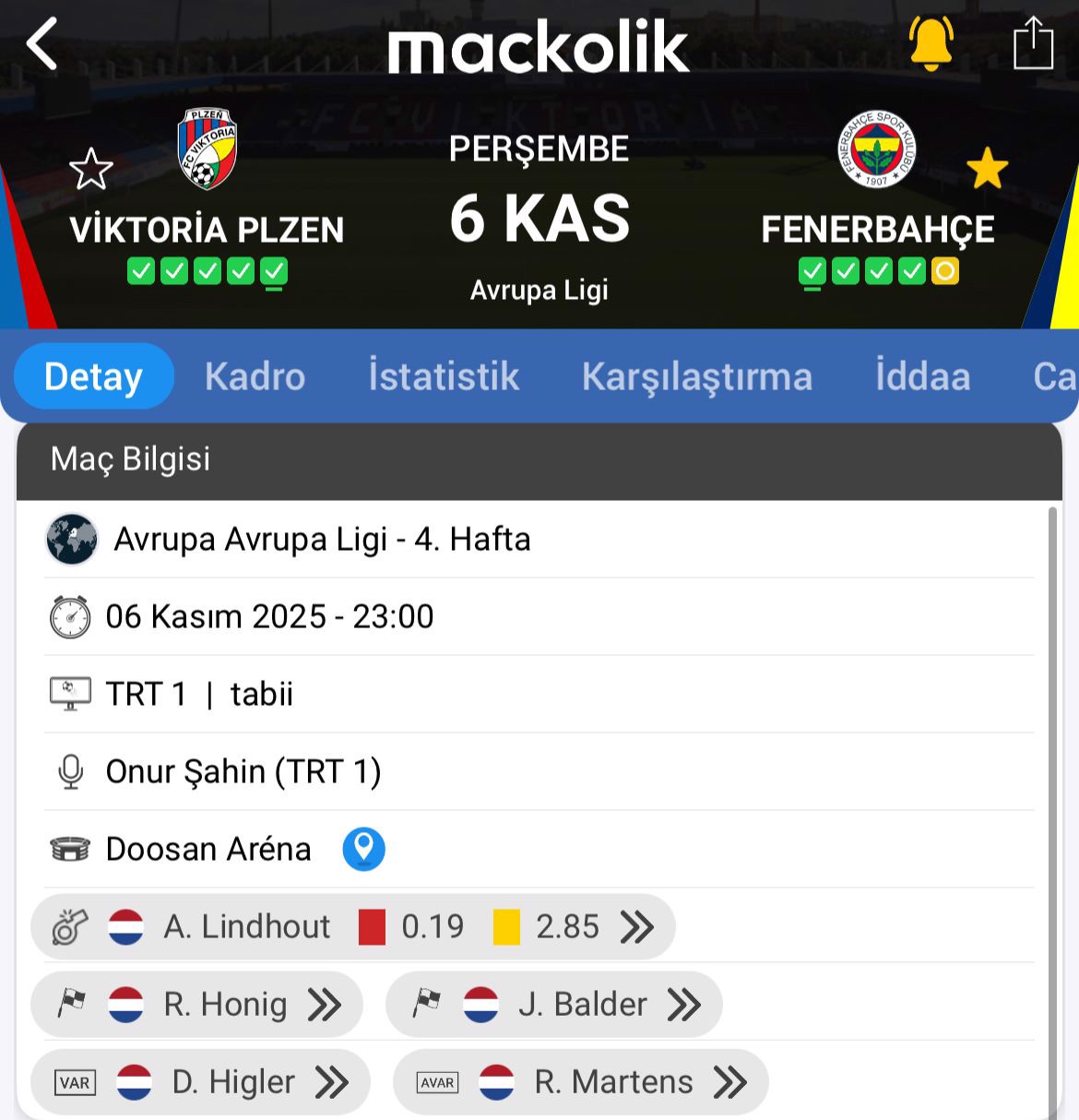Switch to the Kadro tab
This screenshot has height=1120, width=1079.
(x=255, y=376)
